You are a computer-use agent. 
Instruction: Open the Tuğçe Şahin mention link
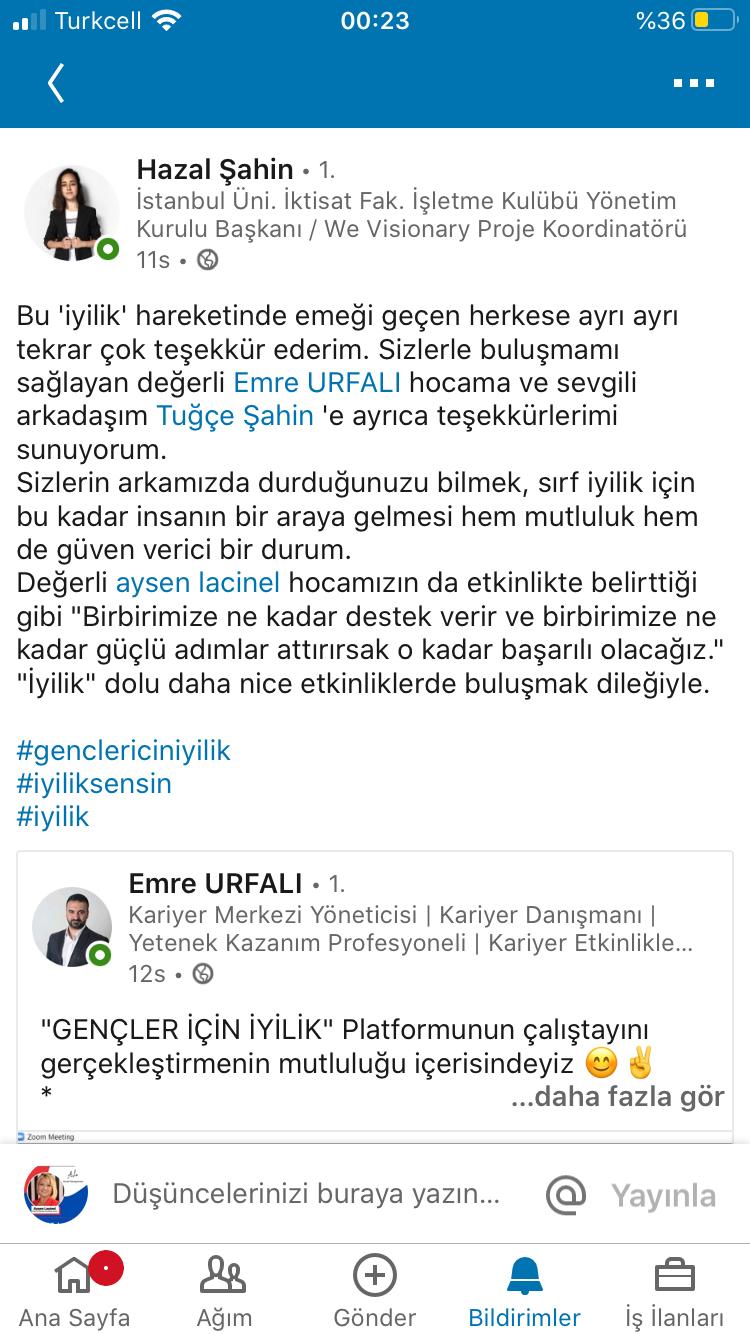tap(234, 415)
